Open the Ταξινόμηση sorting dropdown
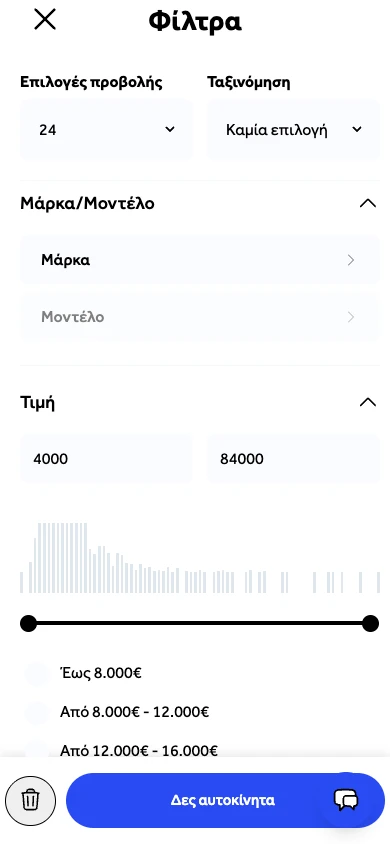The image size is (390, 844). point(293,130)
